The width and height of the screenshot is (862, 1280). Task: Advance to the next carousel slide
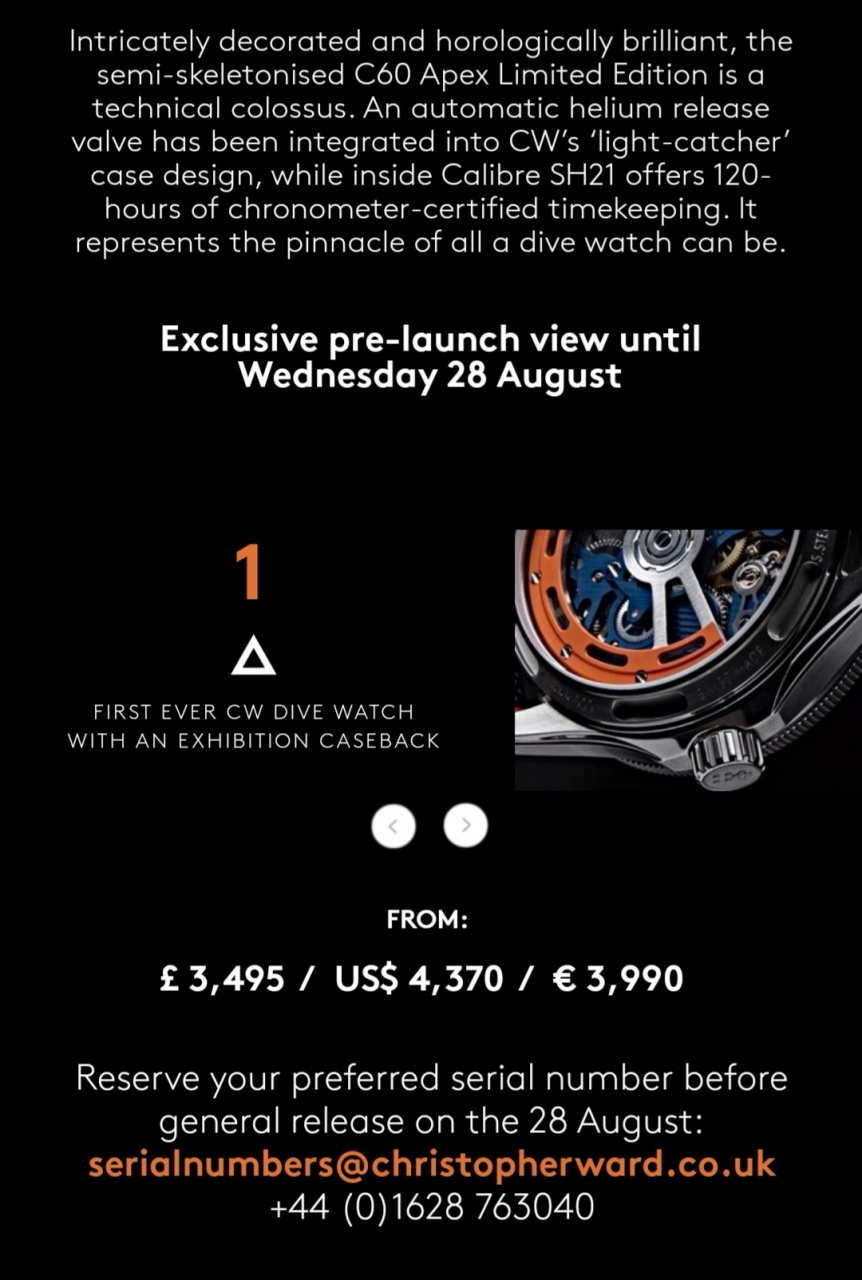click(465, 826)
